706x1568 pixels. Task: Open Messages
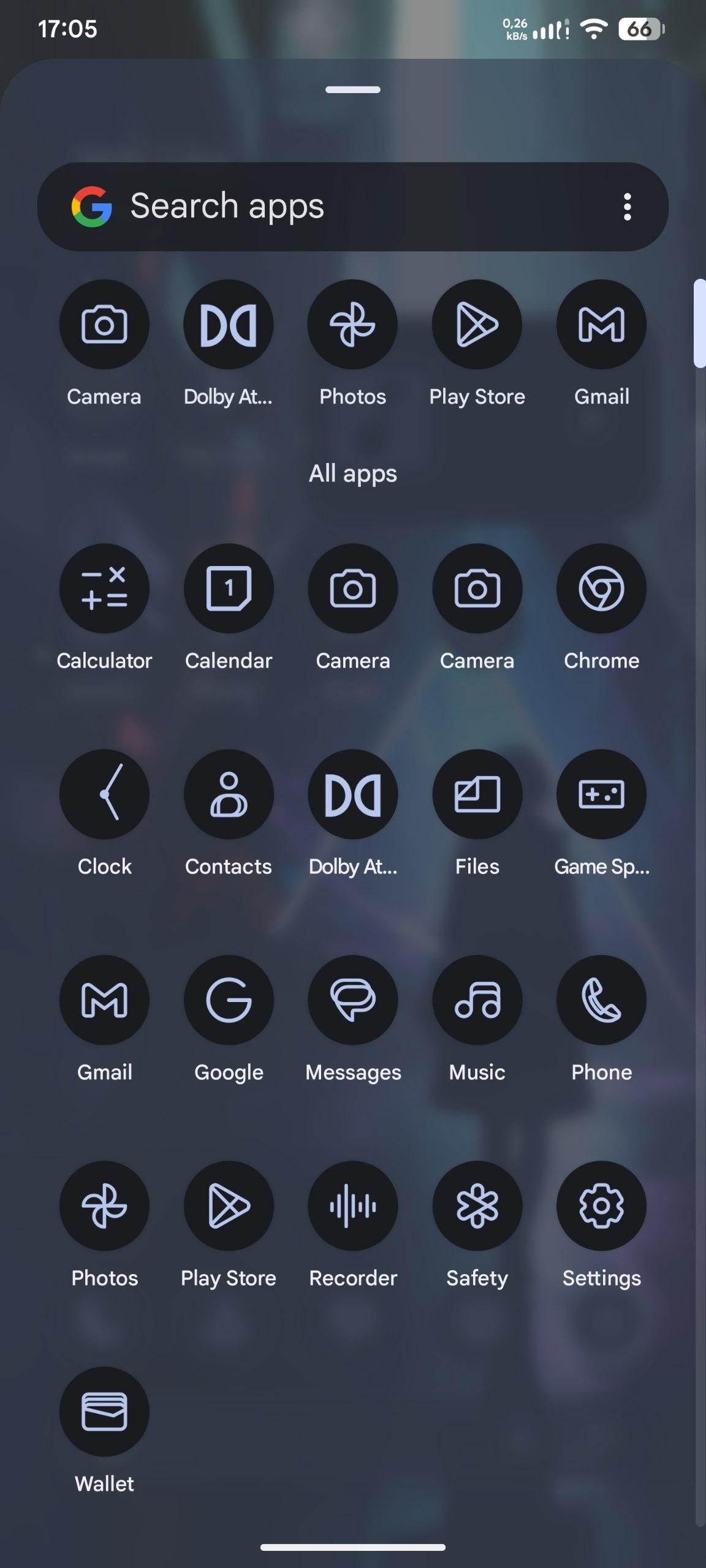coord(353,1000)
